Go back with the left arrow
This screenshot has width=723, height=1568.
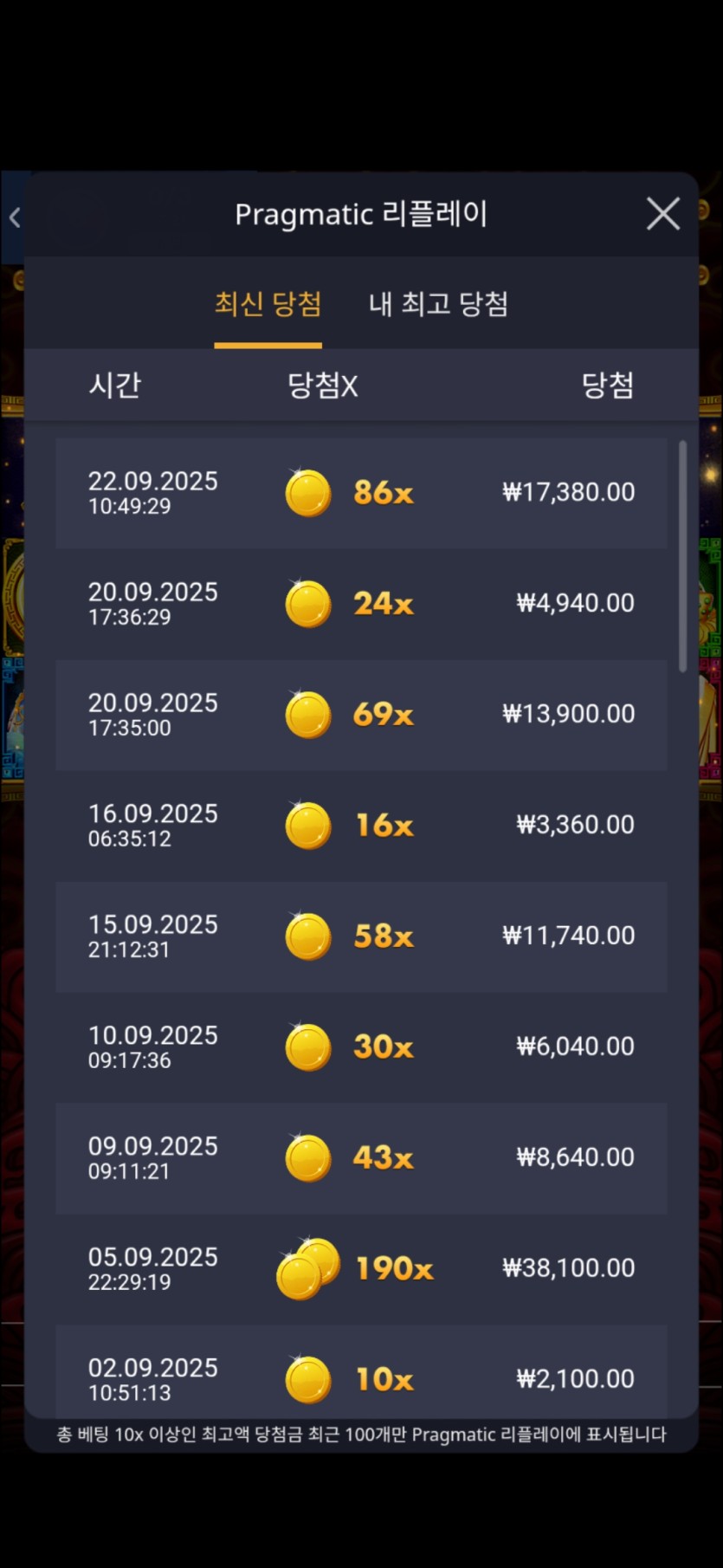pos(15,217)
